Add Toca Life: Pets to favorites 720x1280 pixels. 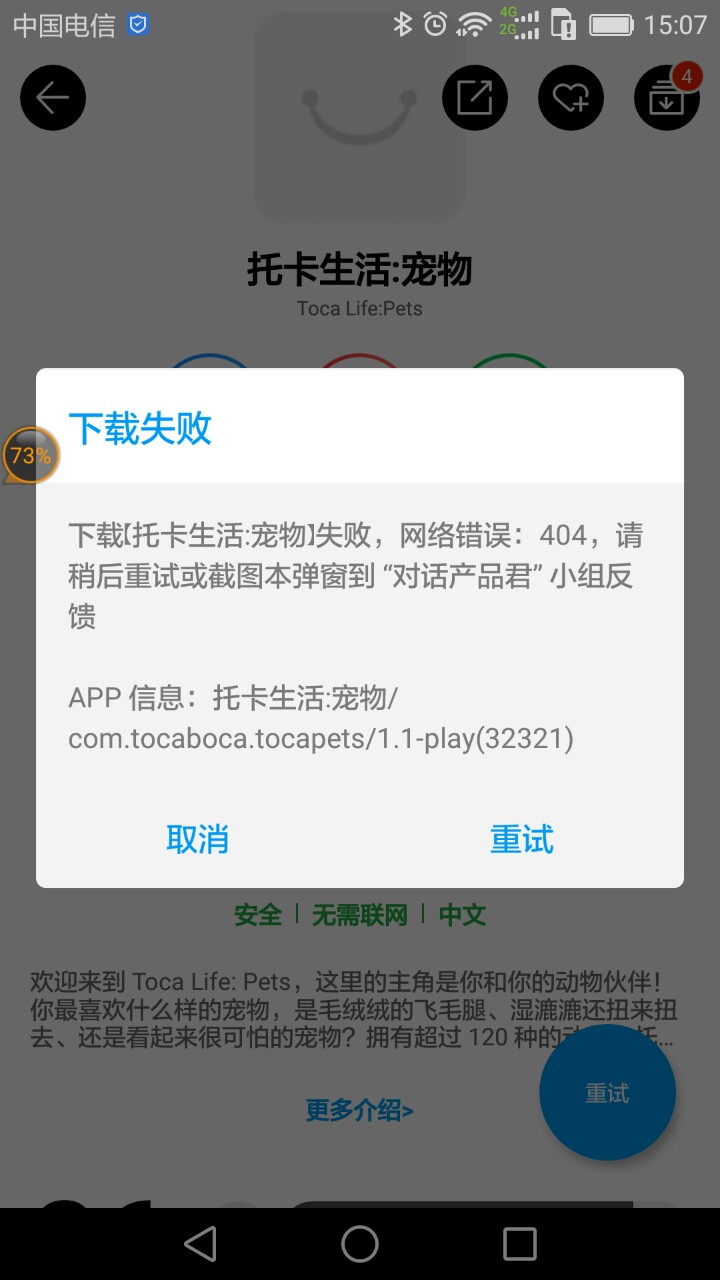coord(571,97)
